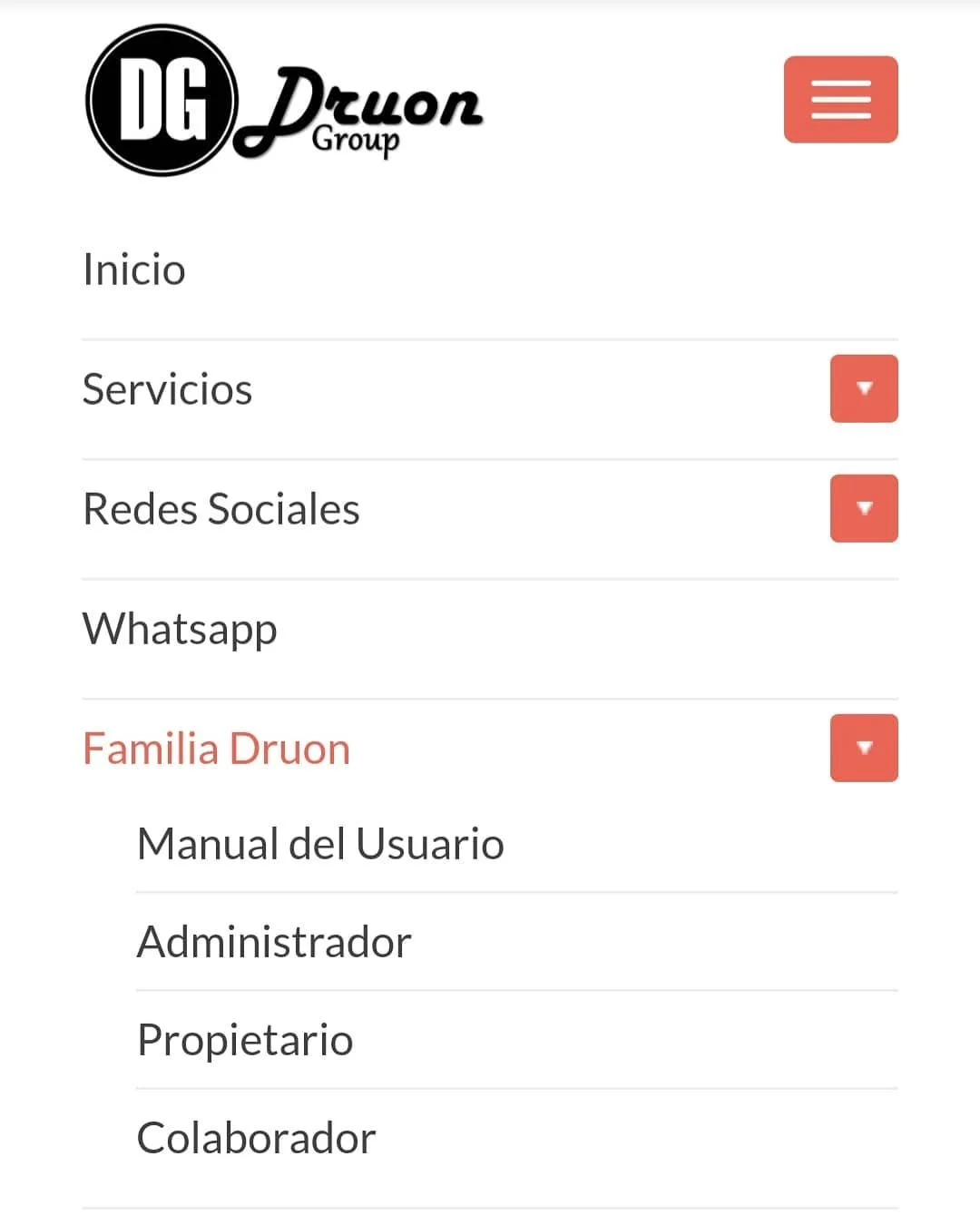Tap the Druon Group logo
The height and width of the screenshot is (1225, 980).
point(283,102)
